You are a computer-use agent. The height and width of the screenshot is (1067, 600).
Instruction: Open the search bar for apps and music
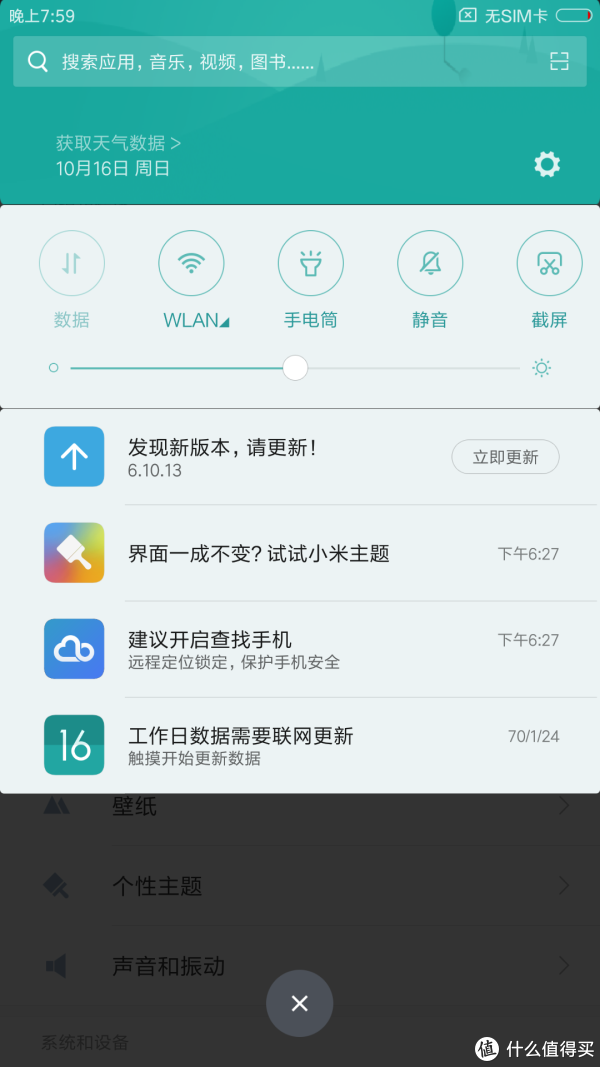coord(280,62)
